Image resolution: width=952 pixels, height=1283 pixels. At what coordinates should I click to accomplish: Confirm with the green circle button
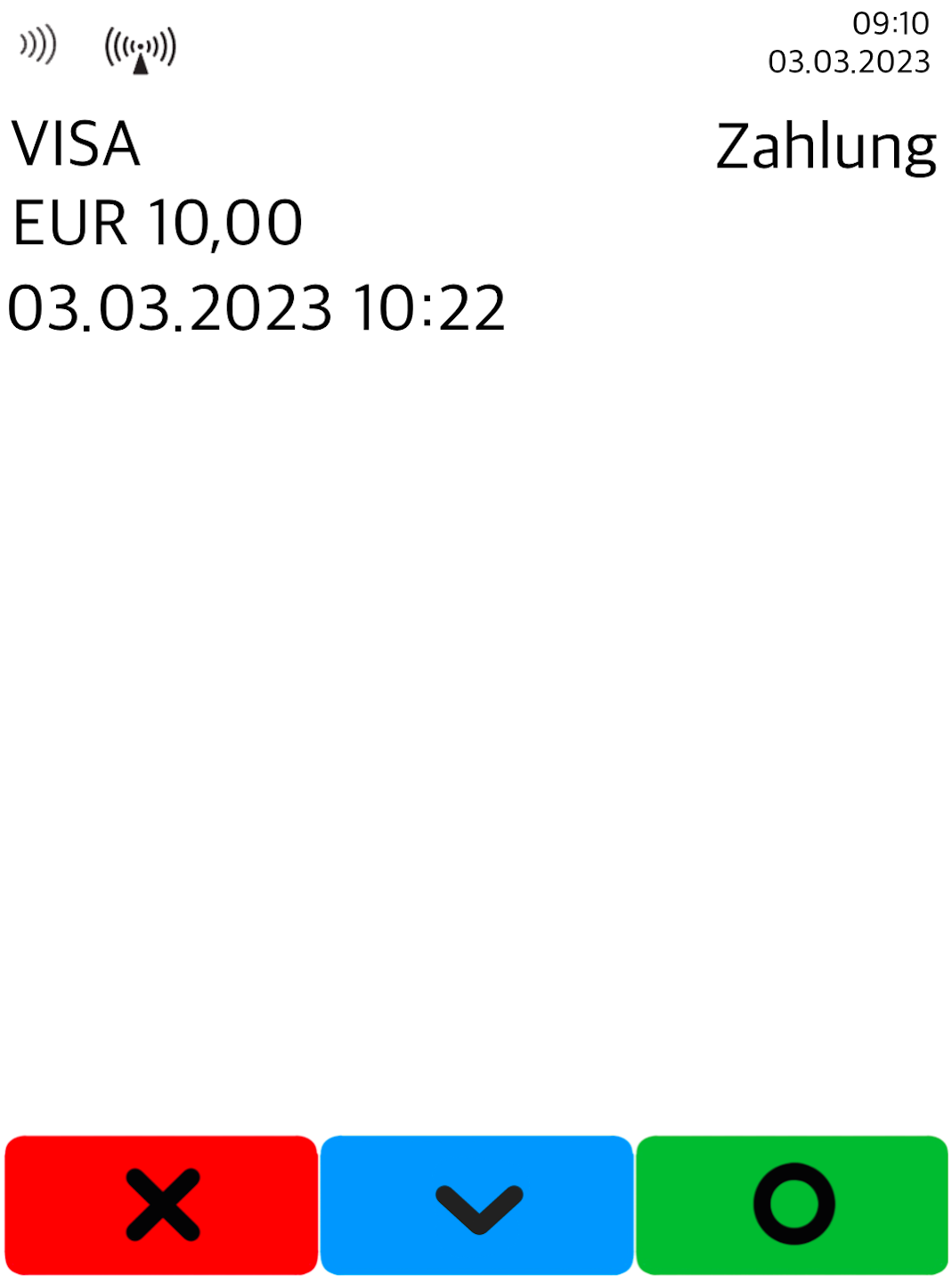(793, 1205)
